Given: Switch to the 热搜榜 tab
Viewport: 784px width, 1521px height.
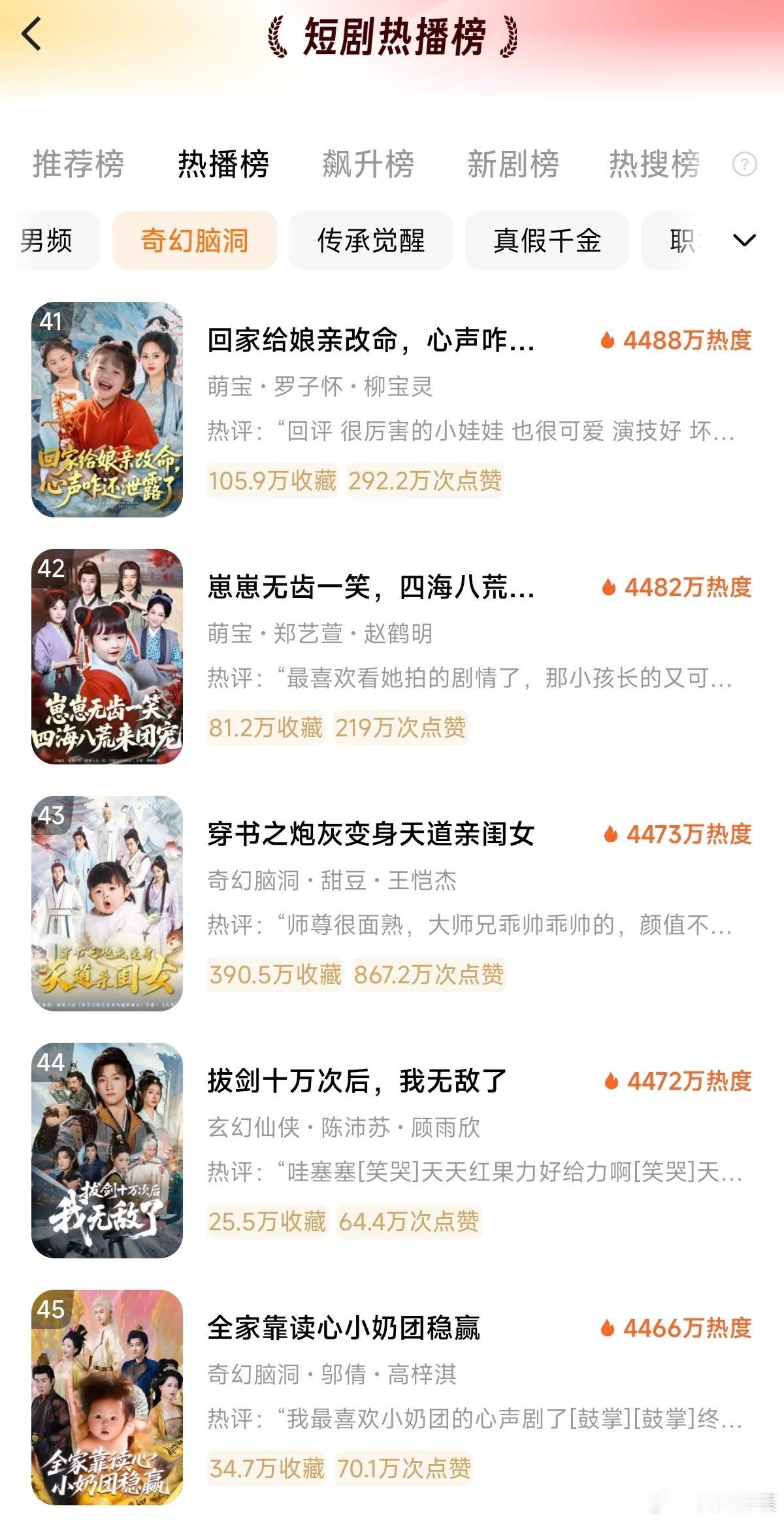Looking at the screenshot, I should tap(655, 163).
